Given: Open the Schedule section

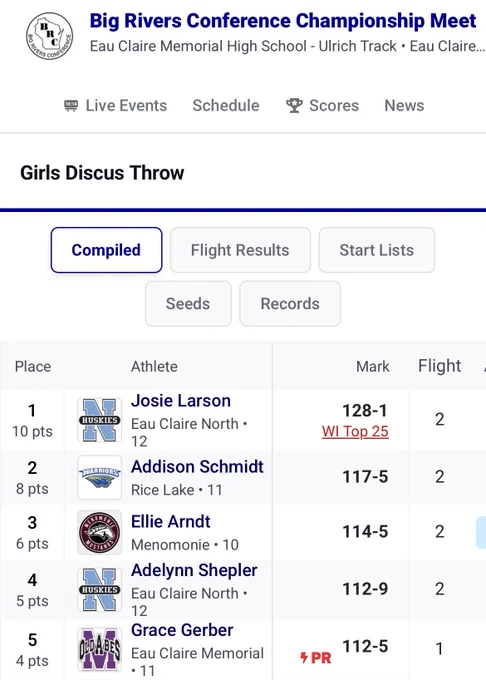Looking at the screenshot, I should pos(226,105).
